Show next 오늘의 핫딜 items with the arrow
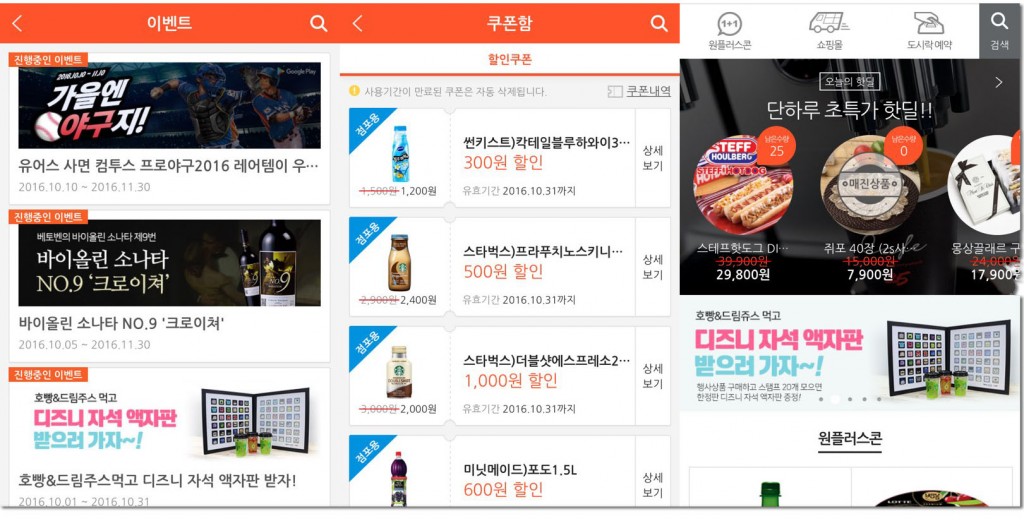1024x521 pixels. pyautogui.click(x=998, y=82)
